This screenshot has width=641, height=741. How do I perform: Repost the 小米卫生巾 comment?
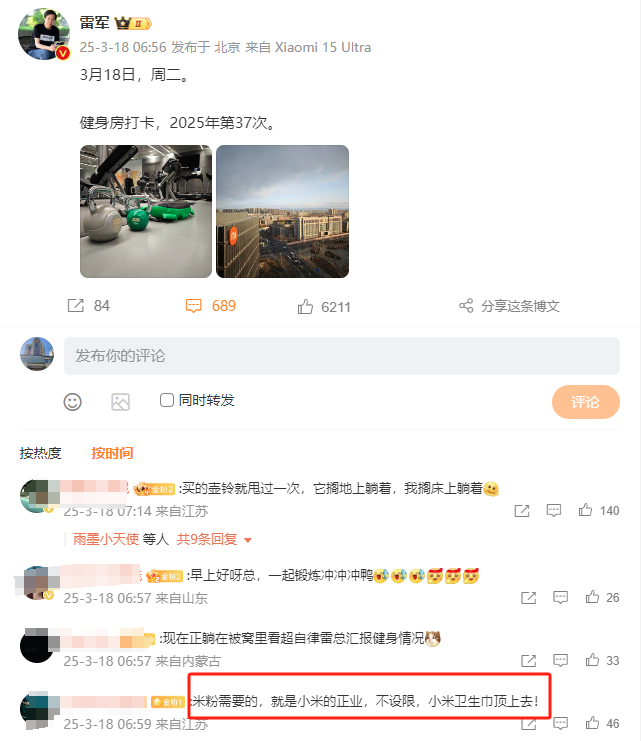coord(522,723)
